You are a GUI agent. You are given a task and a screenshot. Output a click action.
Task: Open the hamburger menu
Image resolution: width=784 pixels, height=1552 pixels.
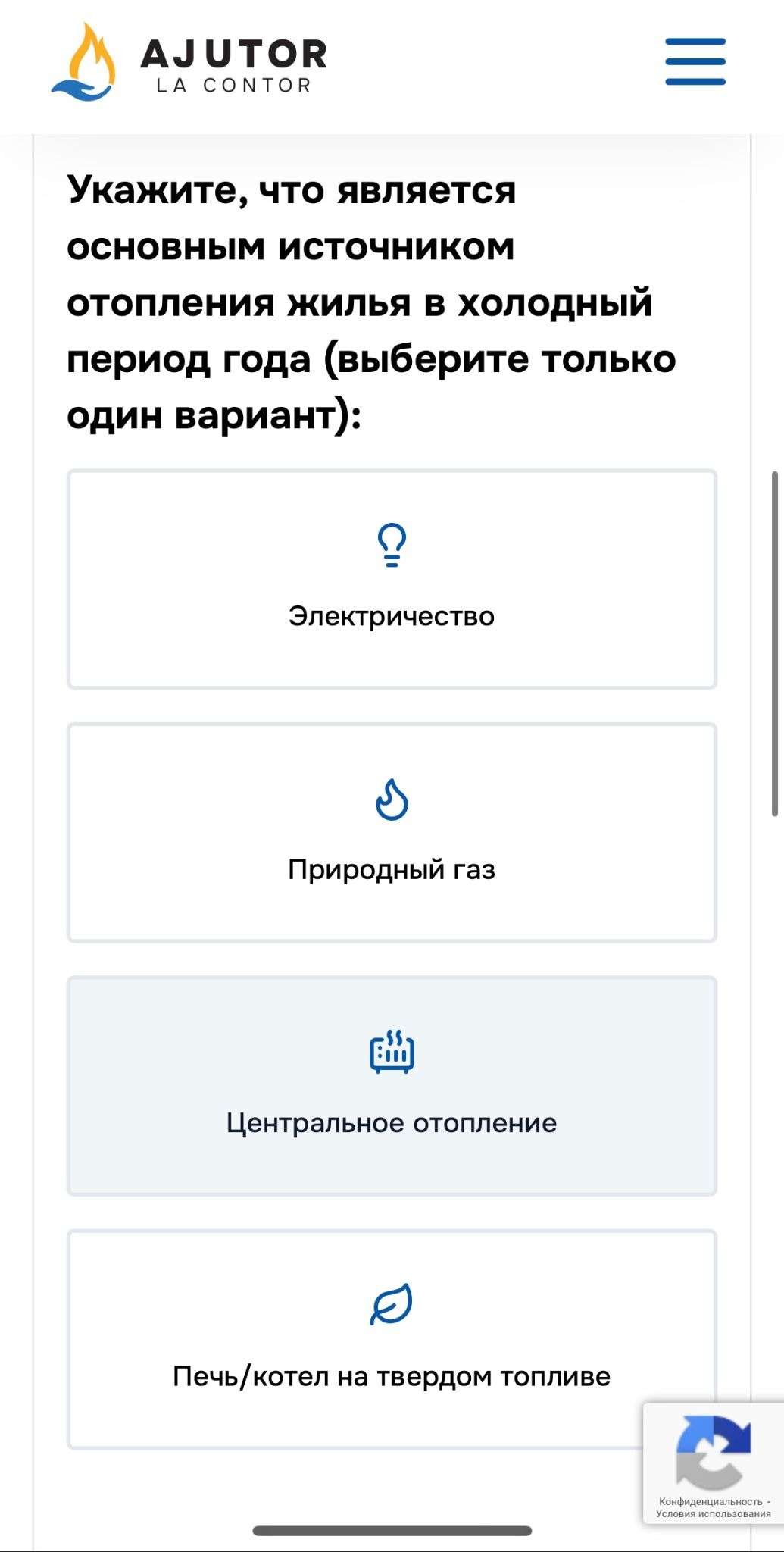pyautogui.click(x=695, y=61)
